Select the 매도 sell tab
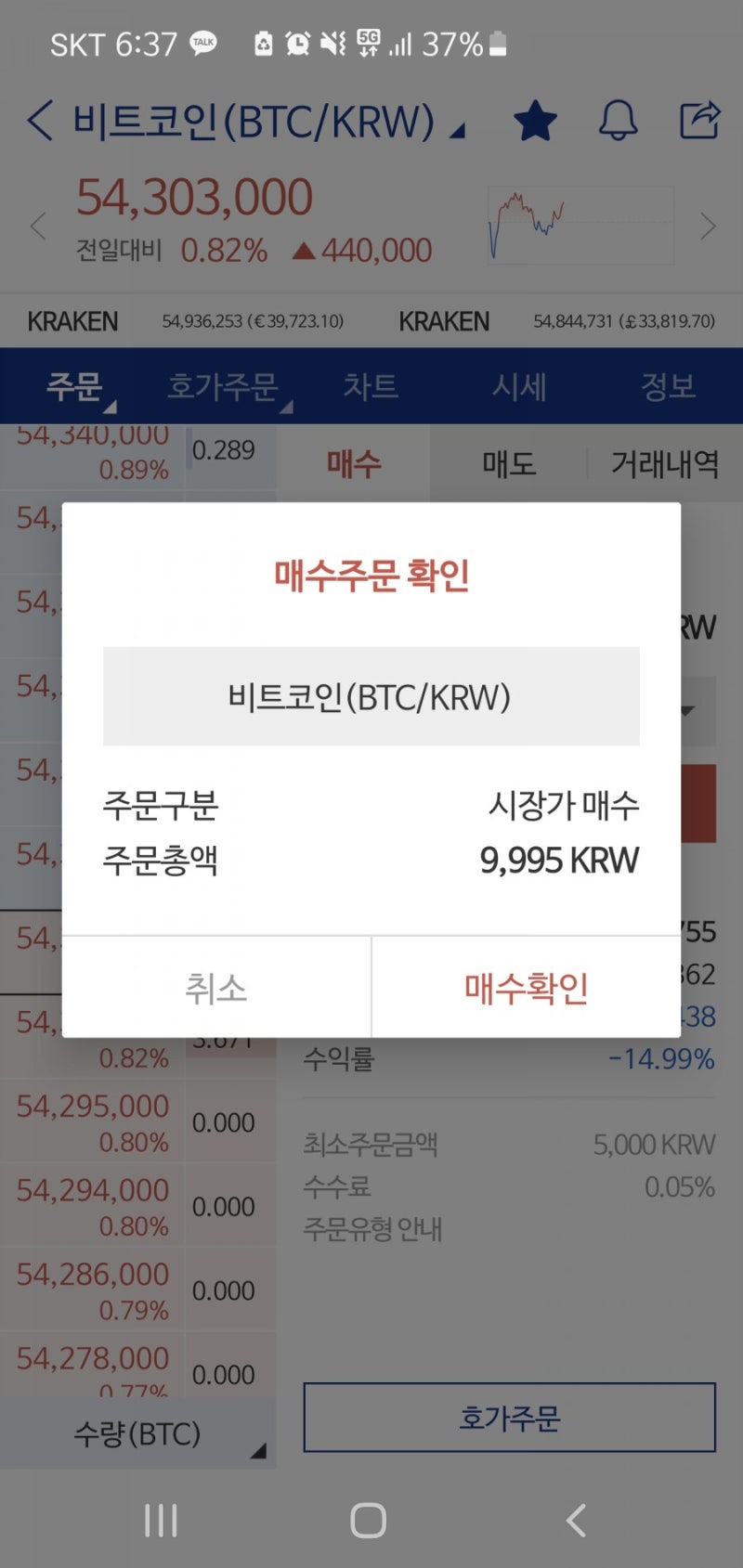 tap(509, 463)
